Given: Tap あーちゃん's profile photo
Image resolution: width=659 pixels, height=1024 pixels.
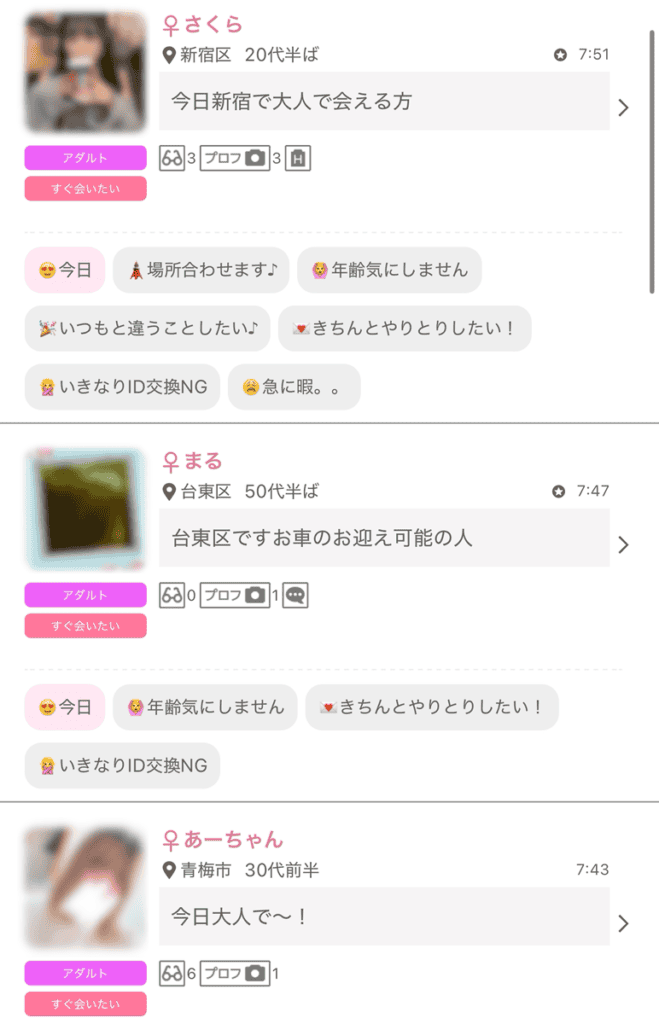Looking at the screenshot, I should [85, 888].
